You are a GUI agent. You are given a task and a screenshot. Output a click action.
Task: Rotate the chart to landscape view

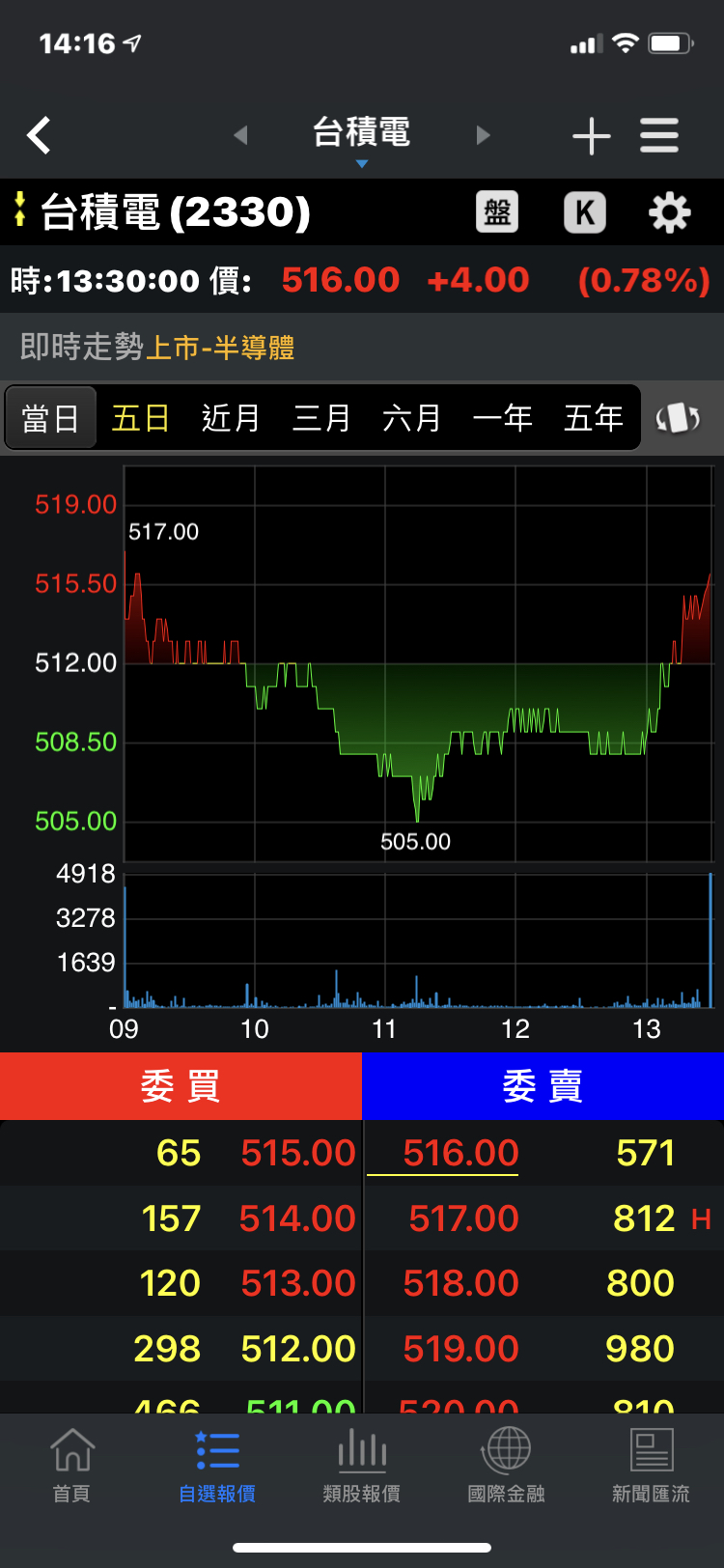(x=678, y=418)
